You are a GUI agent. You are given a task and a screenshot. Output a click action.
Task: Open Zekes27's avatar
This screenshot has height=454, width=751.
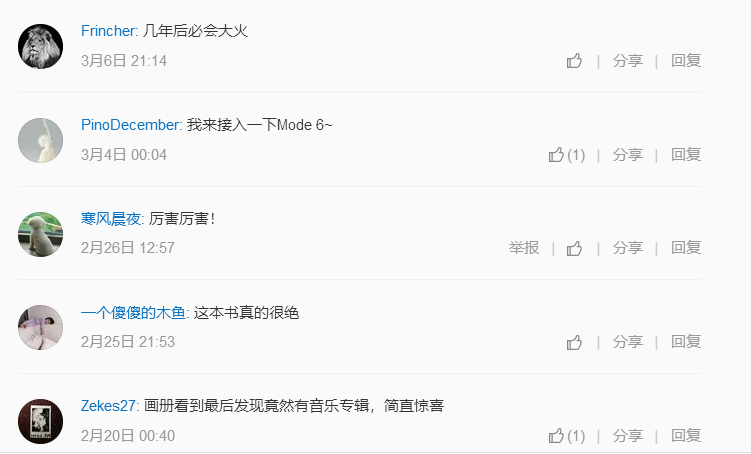click(x=41, y=421)
